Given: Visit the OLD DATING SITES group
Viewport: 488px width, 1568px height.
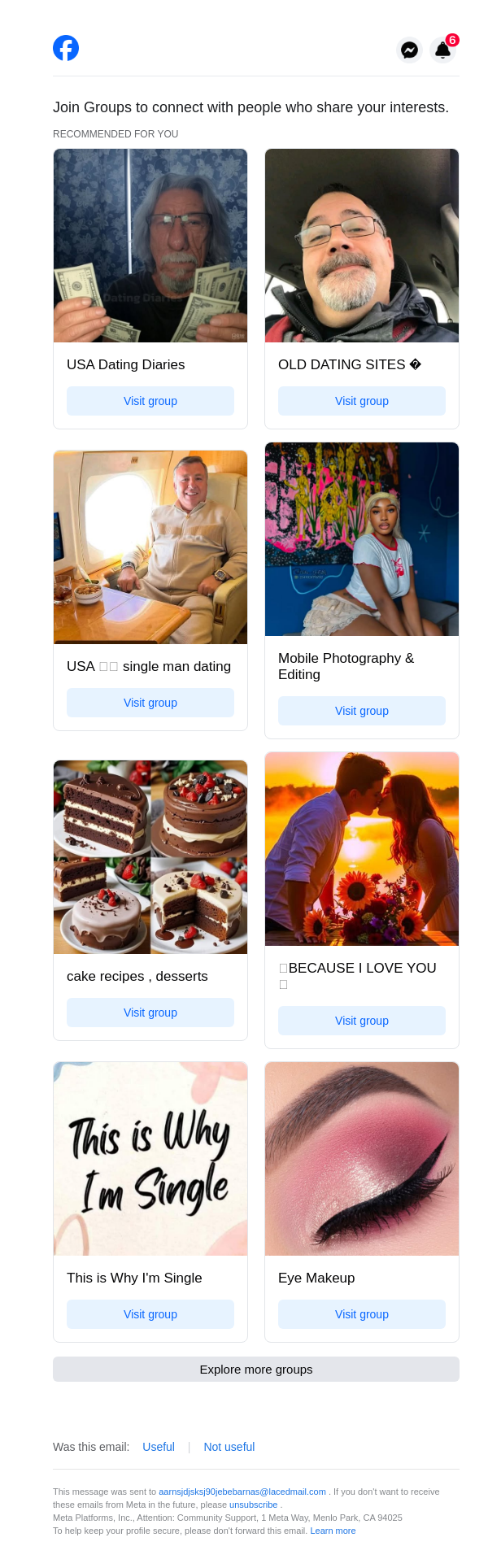Looking at the screenshot, I should point(362,401).
